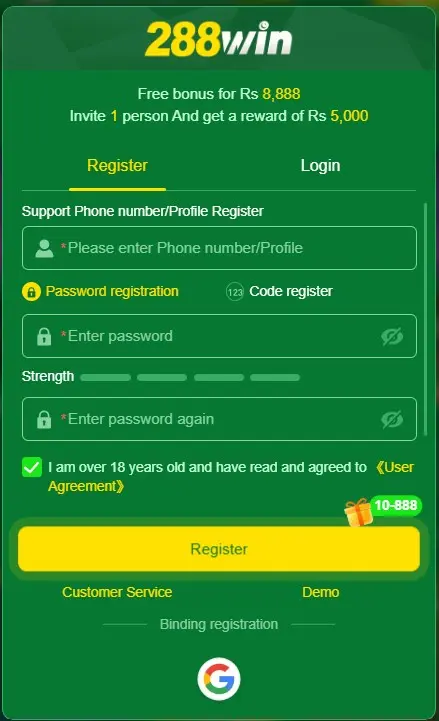Open the Demo link
This screenshot has width=439, height=721.
(320, 592)
